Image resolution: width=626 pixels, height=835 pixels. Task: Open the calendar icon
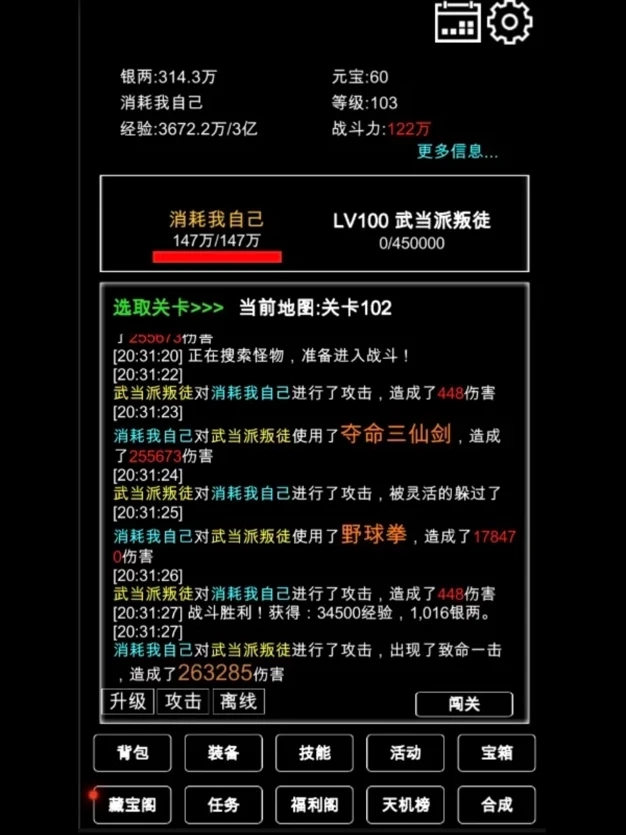coord(458,22)
